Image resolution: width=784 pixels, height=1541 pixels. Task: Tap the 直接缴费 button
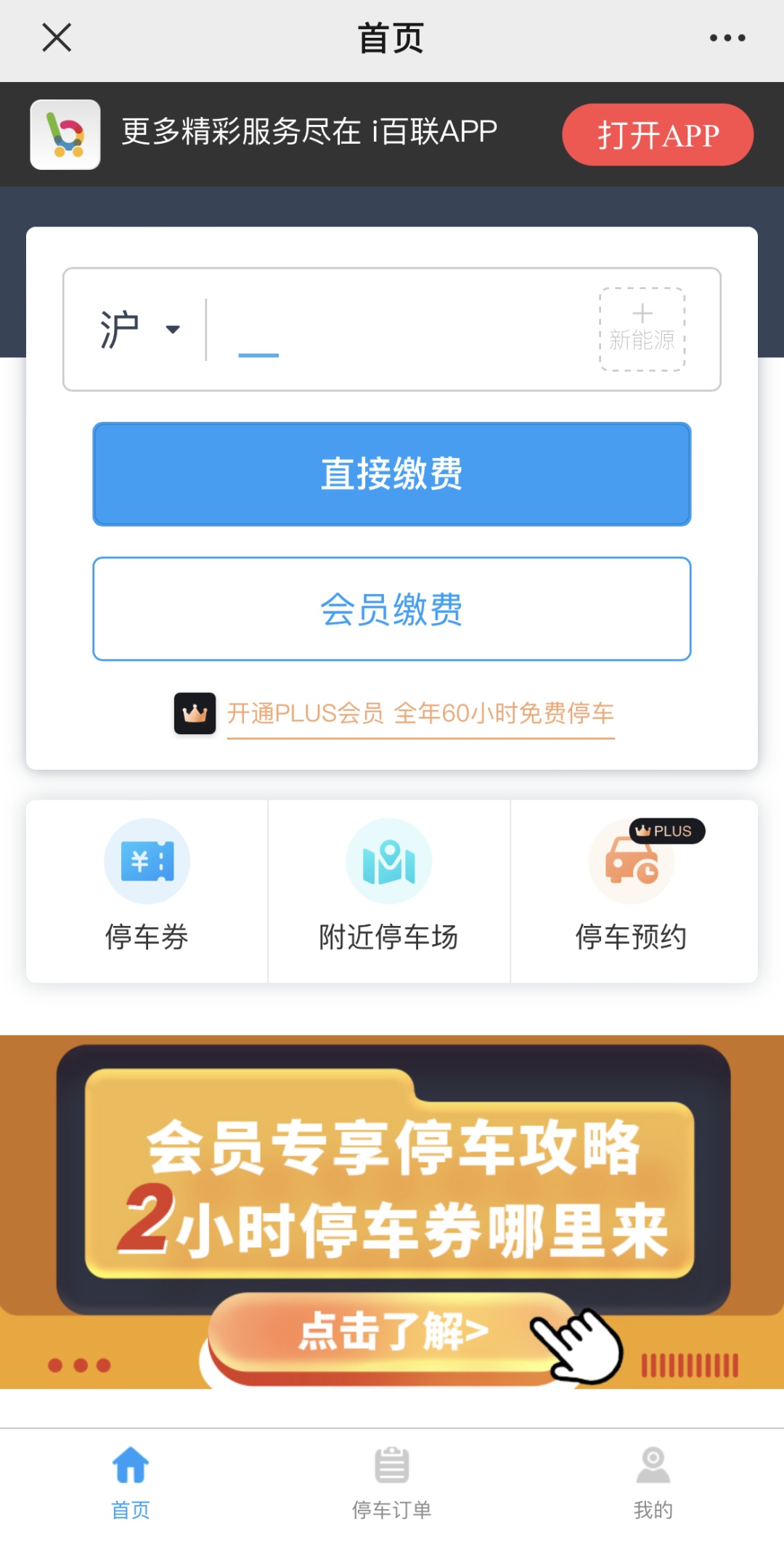click(392, 473)
